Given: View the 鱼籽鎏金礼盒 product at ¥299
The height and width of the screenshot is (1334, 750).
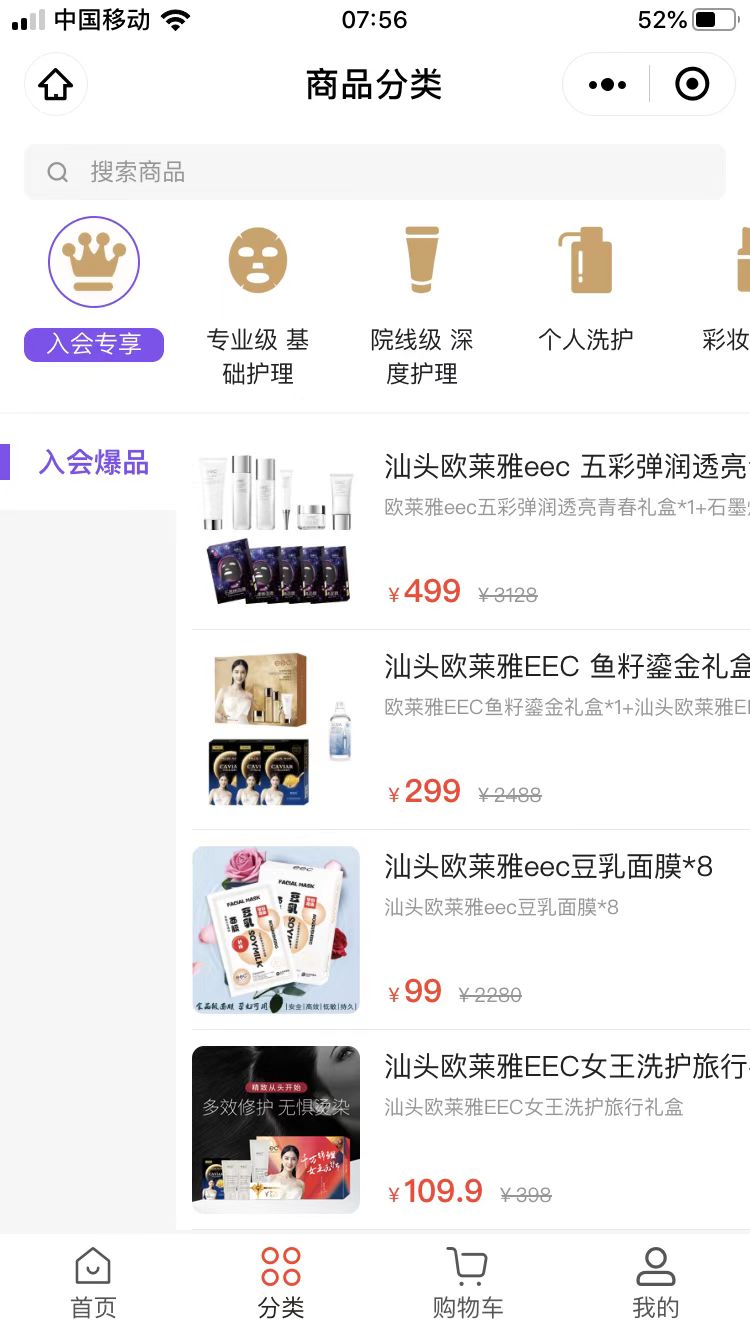Looking at the screenshot, I should tap(470, 730).
